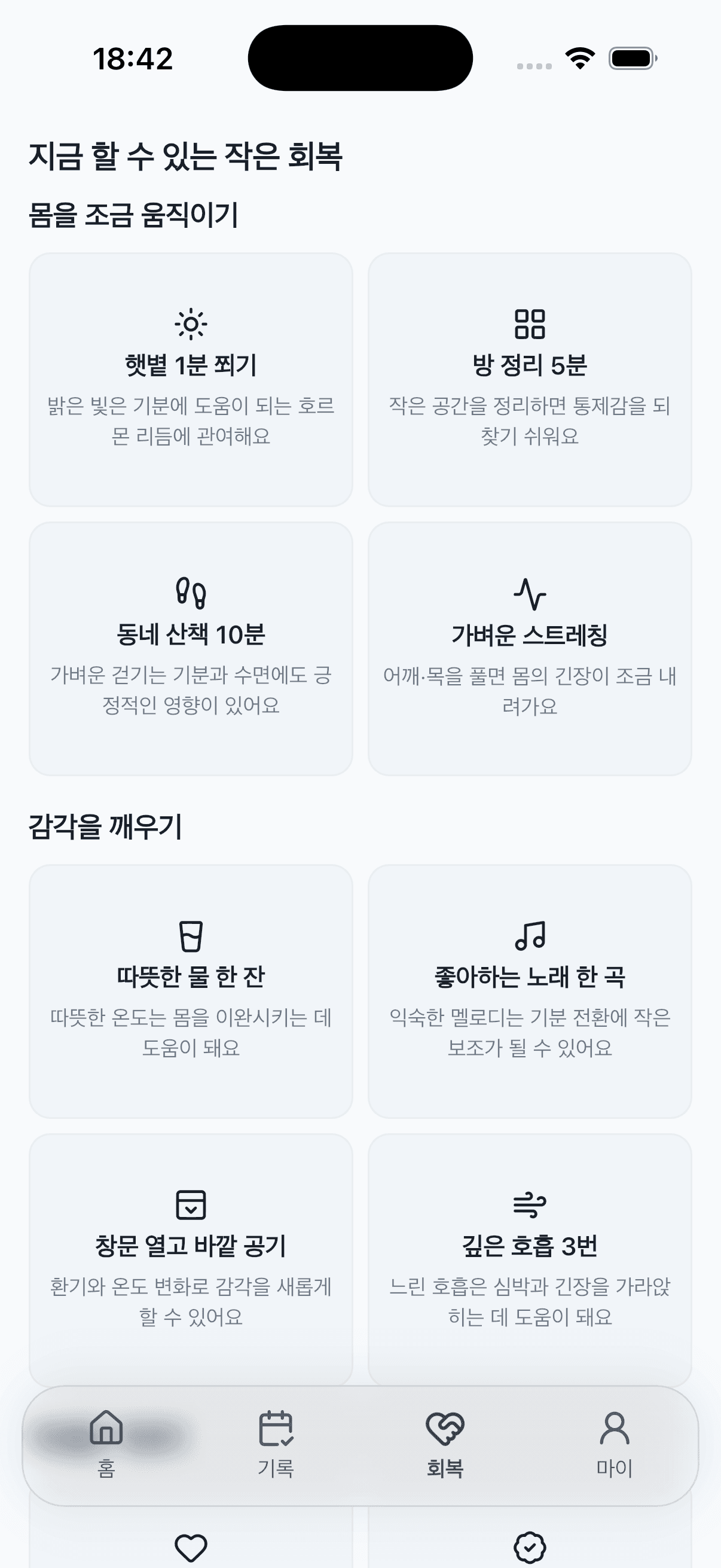This screenshot has width=721, height=1568.
Task: Select the 방 정리 5분 activity card
Action: (x=531, y=380)
